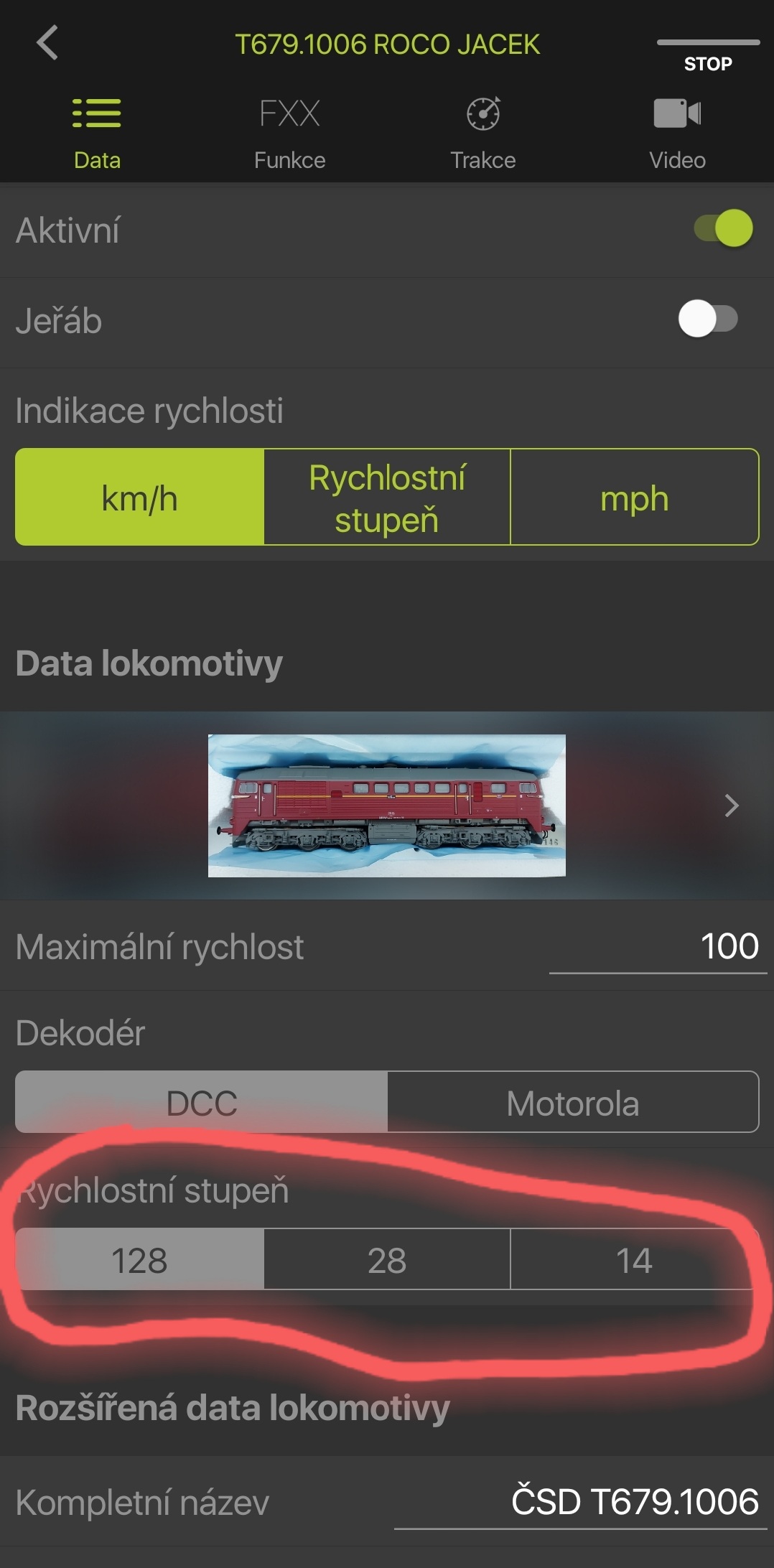Screen dimensions: 774x1568
Task: Choose Rychlostní stupeň as speed indication
Action: coord(387,498)
